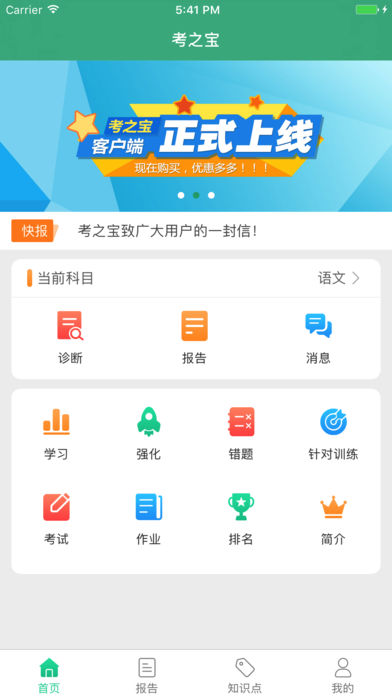Viewport: 392px width, 696px height.
Task: Open 针对训练 targeted training
Action: coord(333,434)
